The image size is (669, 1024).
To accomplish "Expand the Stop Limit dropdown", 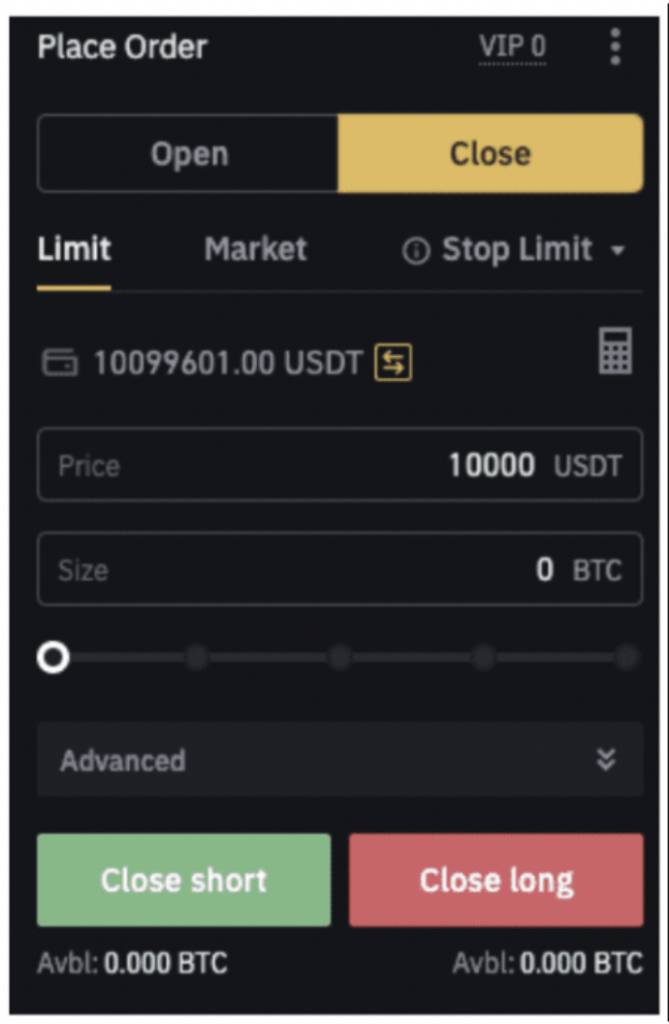I will coord(515,250).
